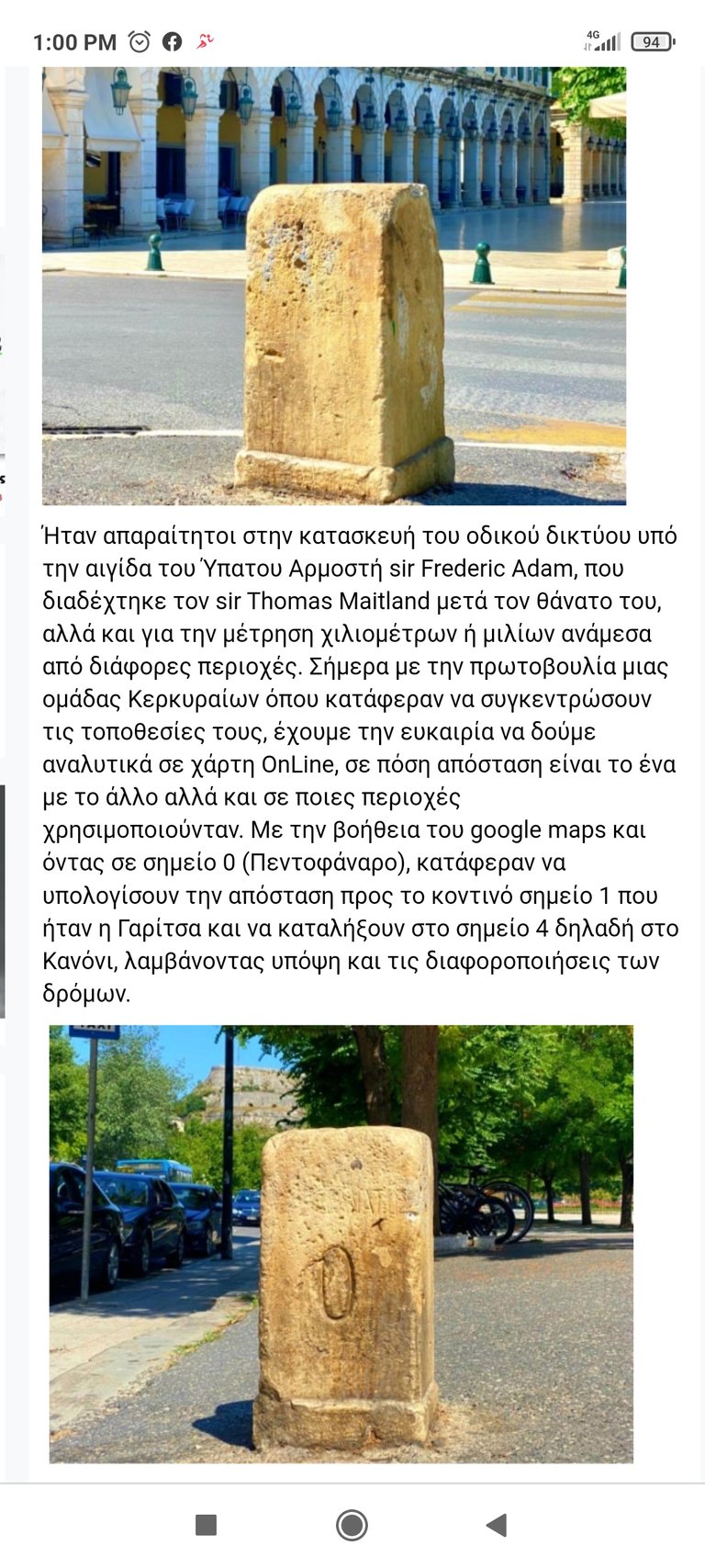Go to the home screen

(x=352, y=1525)
